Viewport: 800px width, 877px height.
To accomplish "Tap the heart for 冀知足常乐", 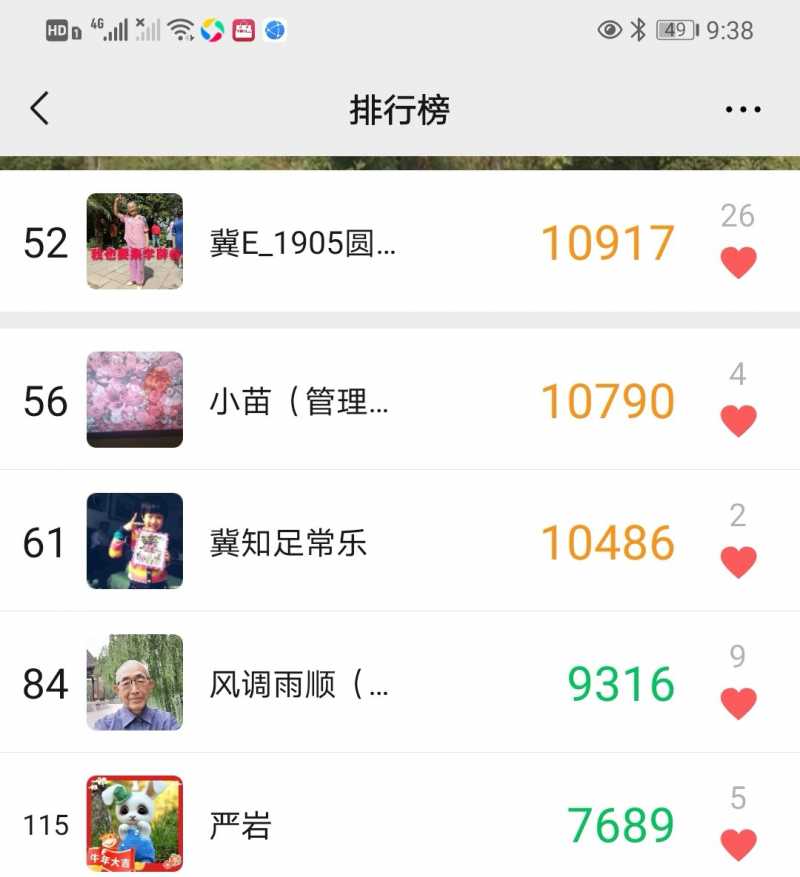I will [738, 562].
